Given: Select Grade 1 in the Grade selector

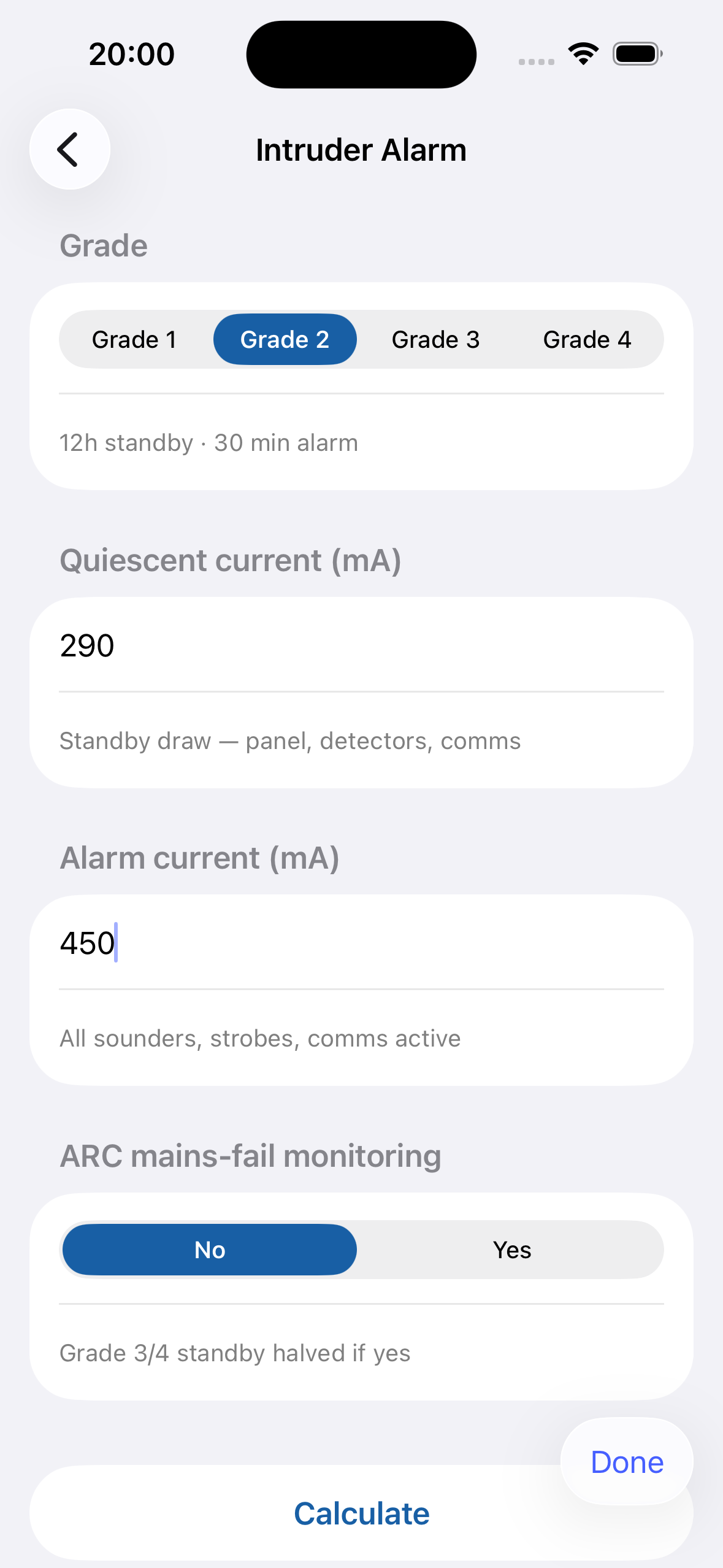Looking at the screenshot, I should pyautogui.click(x=135, y=339).
